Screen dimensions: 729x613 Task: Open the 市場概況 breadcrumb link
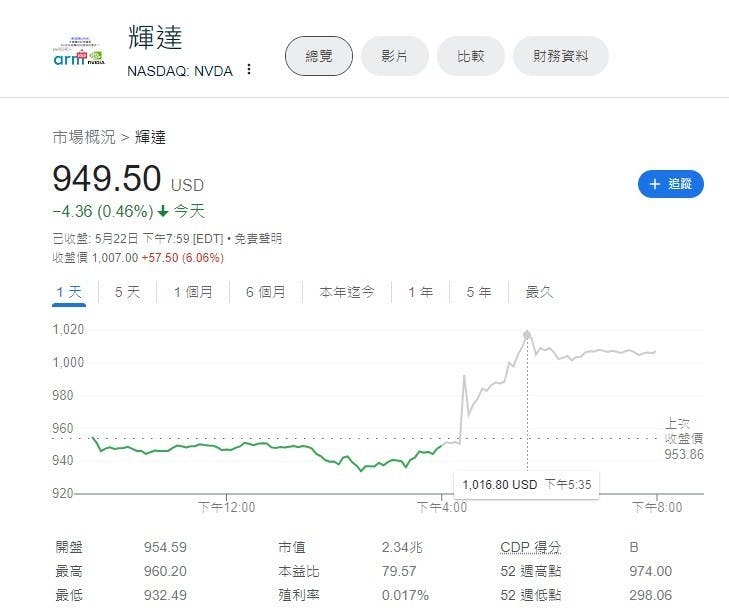[x=83, y=137]
